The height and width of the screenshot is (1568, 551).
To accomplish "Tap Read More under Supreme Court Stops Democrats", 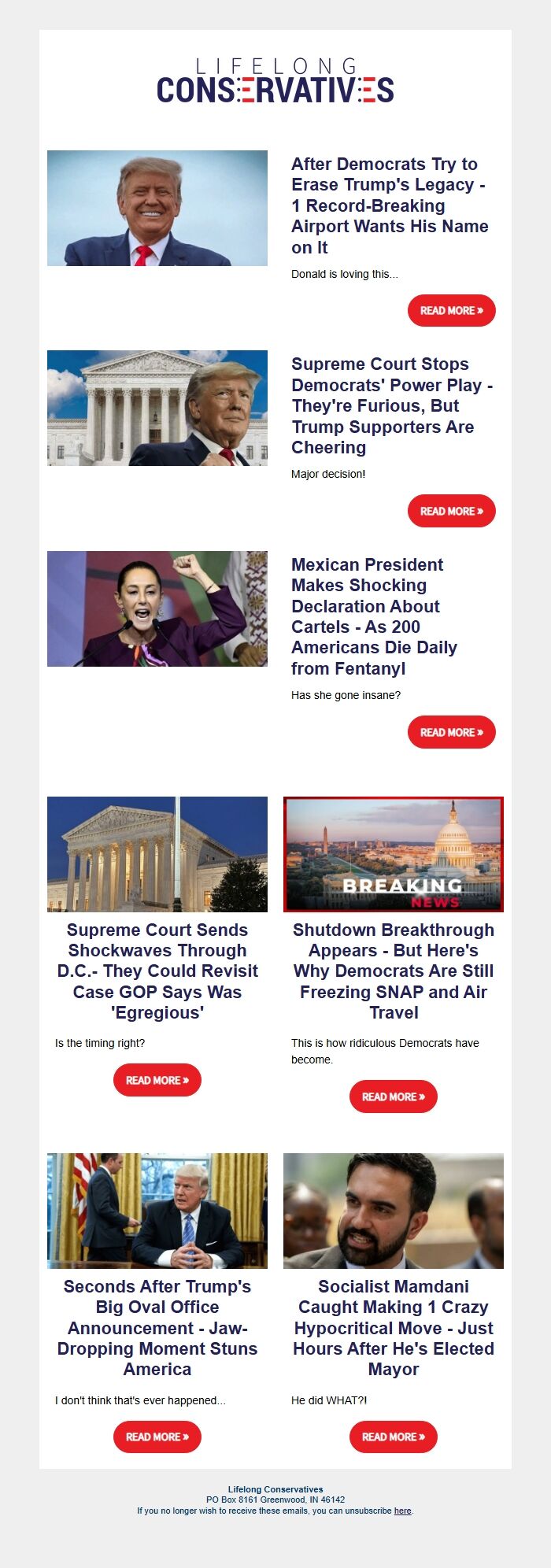I will click(451, 511).
